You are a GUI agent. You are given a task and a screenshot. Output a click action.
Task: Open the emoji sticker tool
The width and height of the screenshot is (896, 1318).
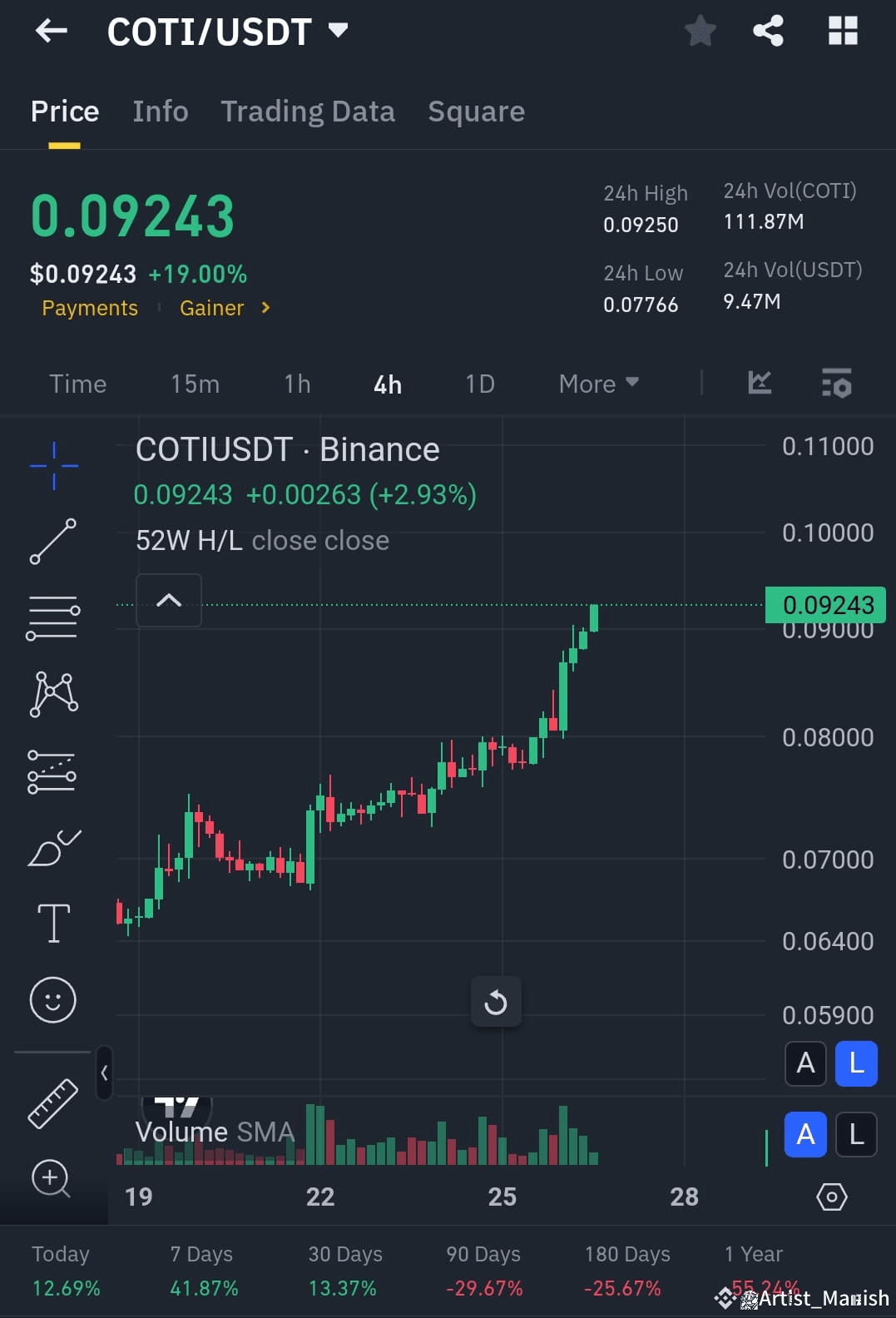(x=52, y=1000)
